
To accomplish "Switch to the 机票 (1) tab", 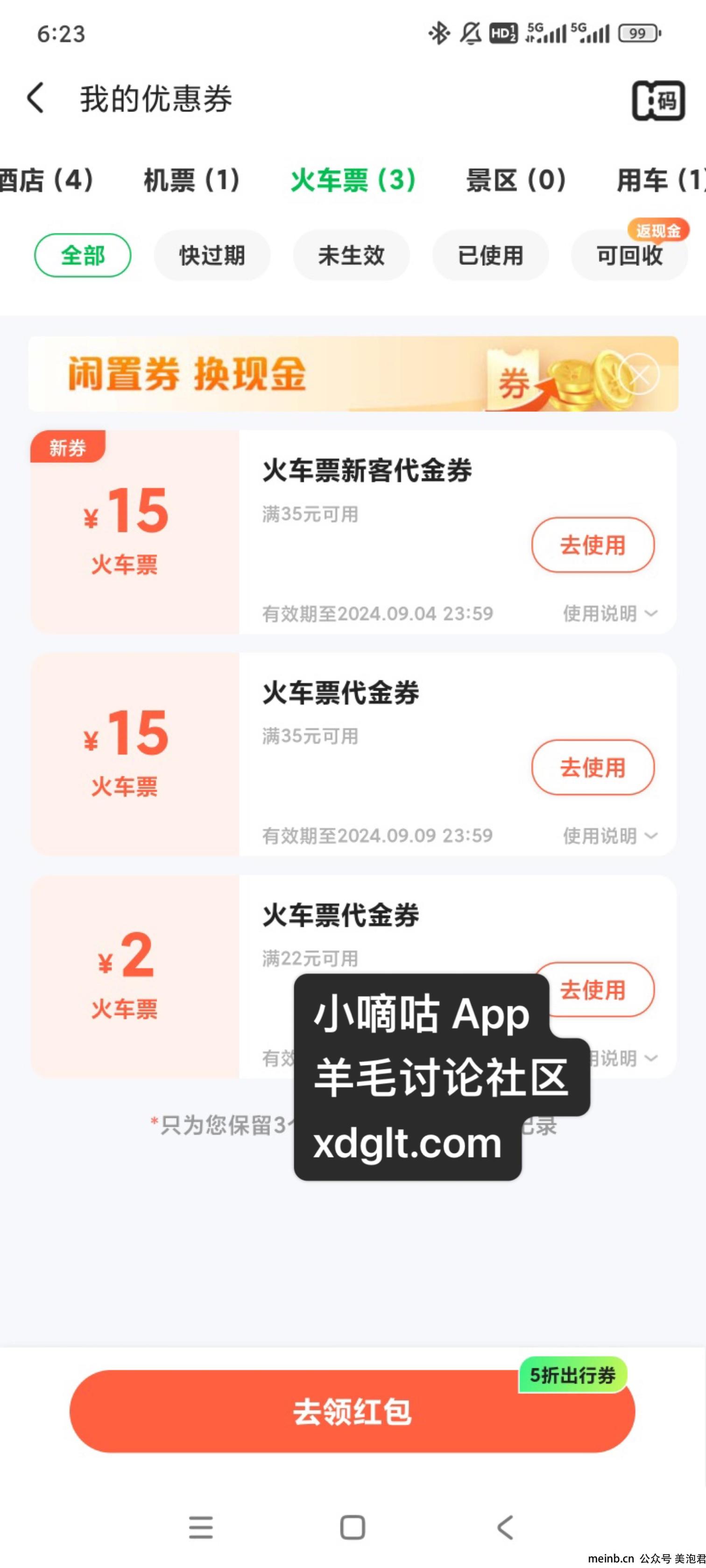I will coord(192,180).
